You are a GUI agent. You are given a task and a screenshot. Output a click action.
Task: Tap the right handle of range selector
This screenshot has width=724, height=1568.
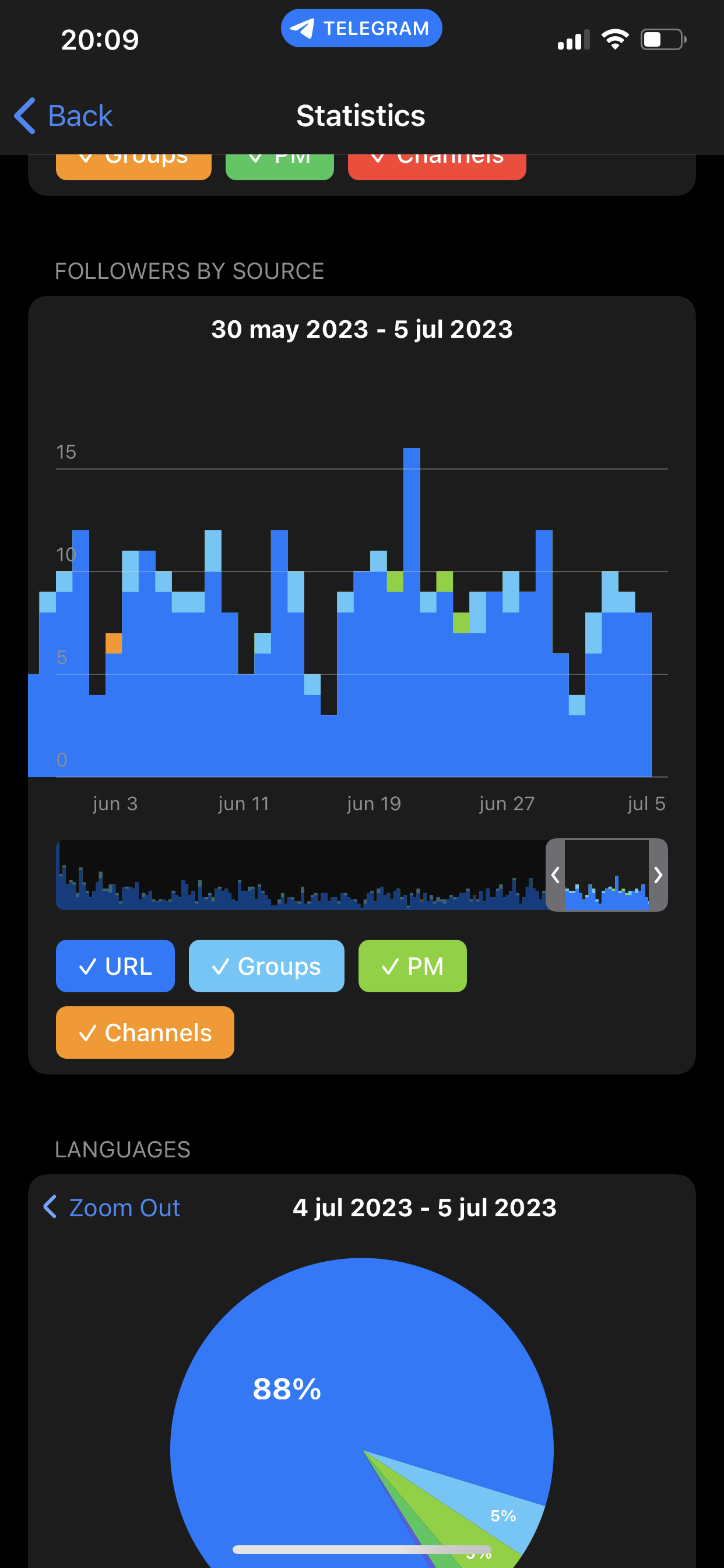click(x=658, y=874)
